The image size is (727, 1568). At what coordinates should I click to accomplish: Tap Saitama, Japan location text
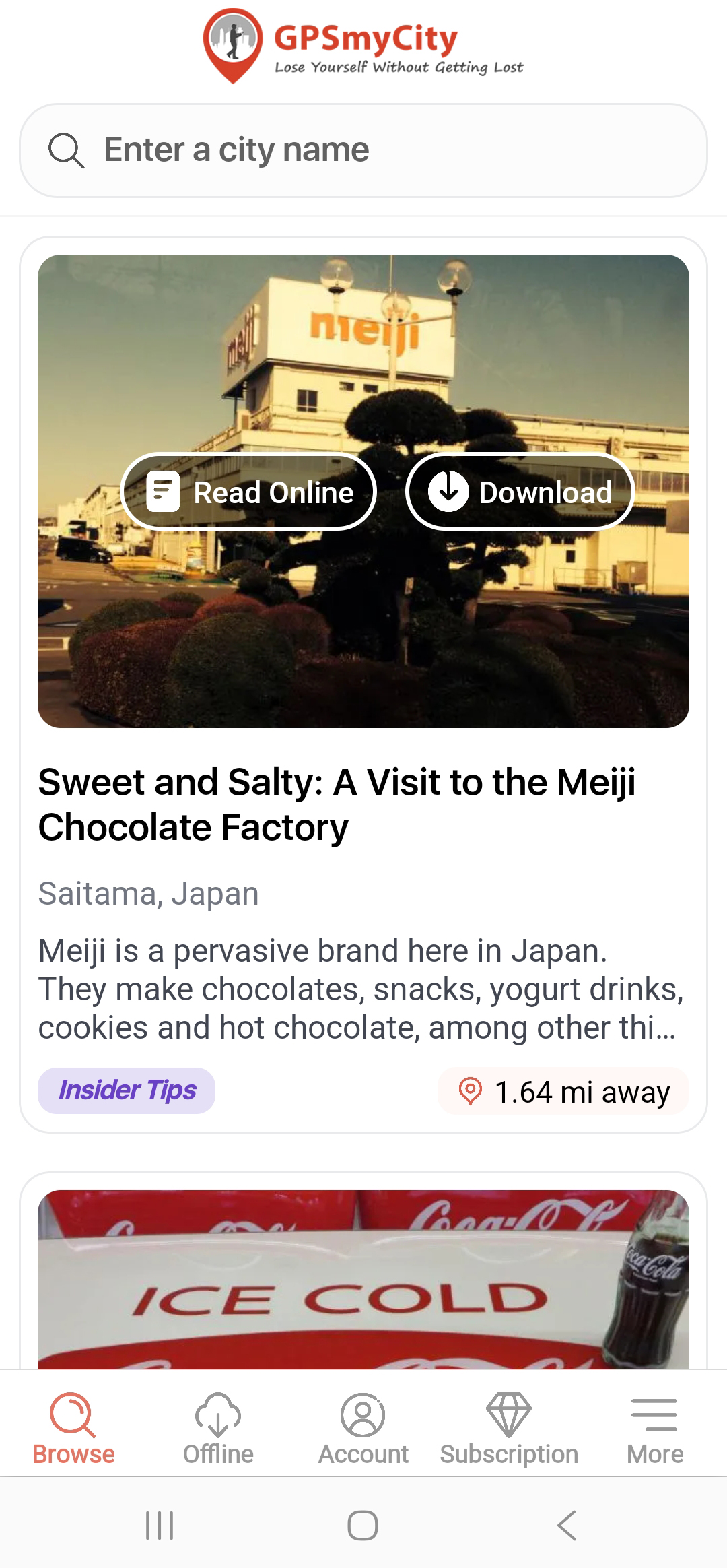click(149, 892)
